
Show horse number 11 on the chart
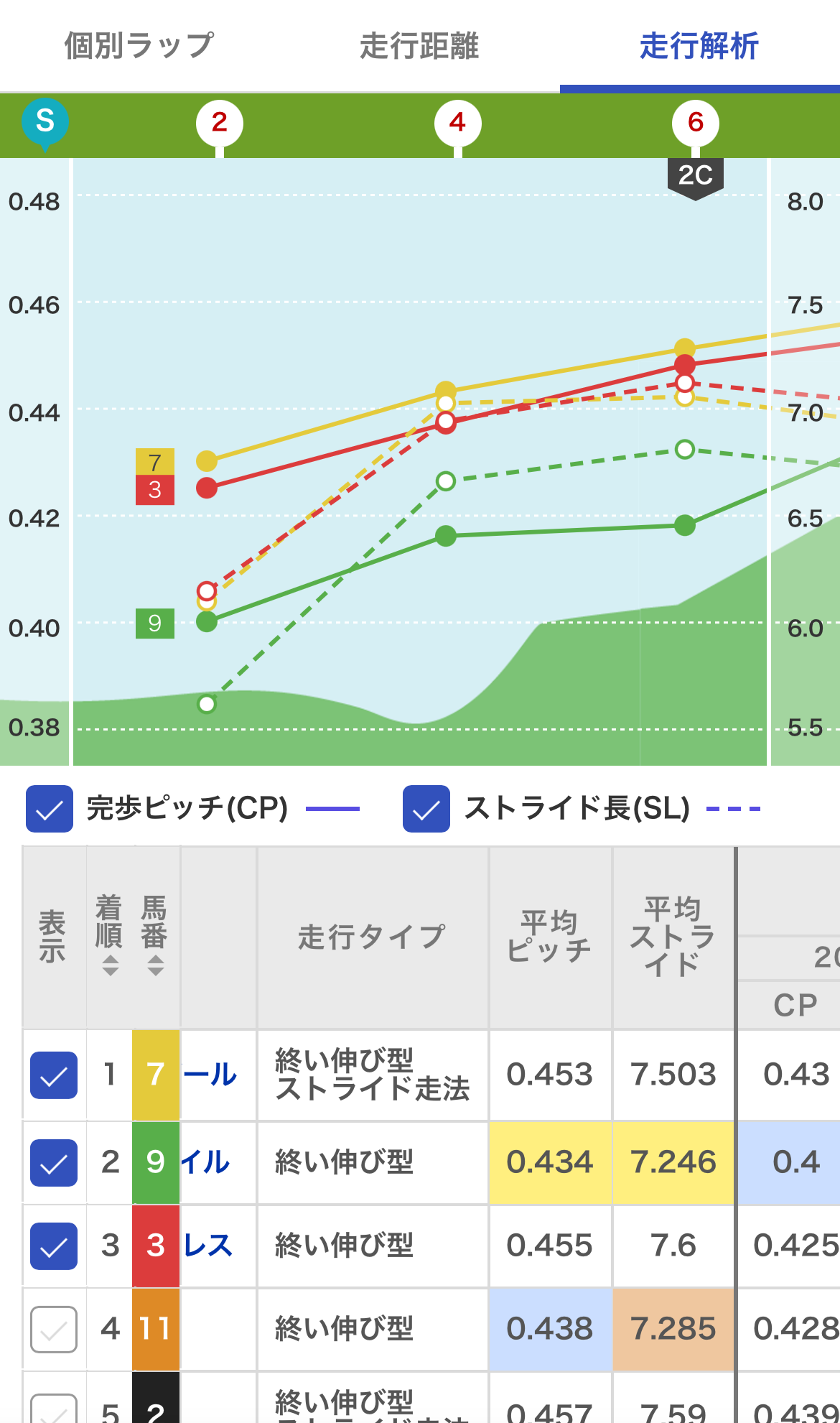pyautogui.click(x=54, y=1329)
